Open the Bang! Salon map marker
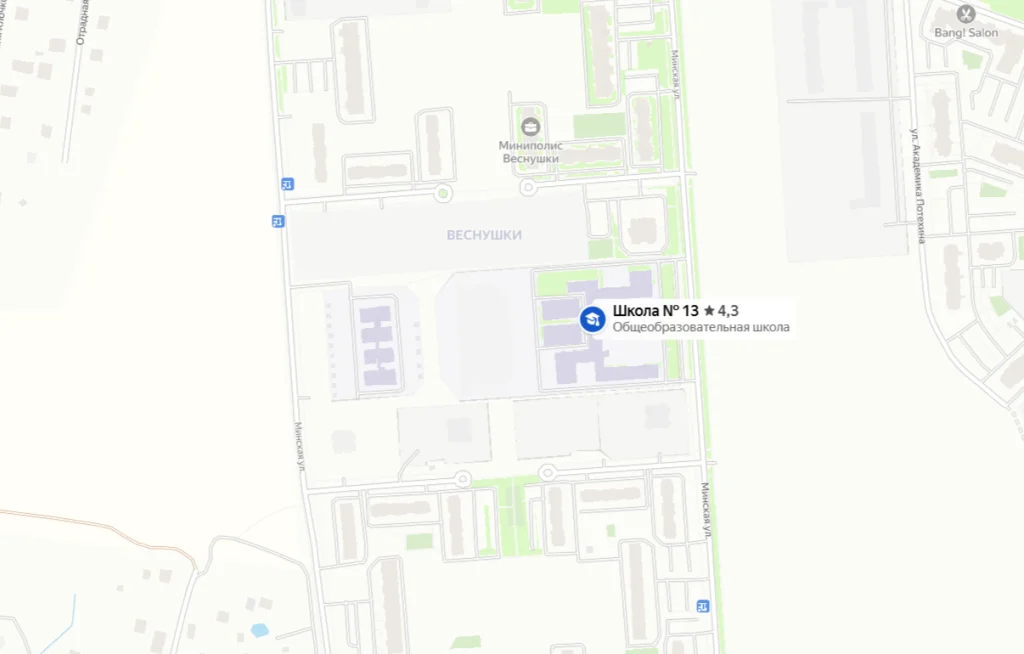The height and width of the screenshot is (654, 1024). coord(965,14)
